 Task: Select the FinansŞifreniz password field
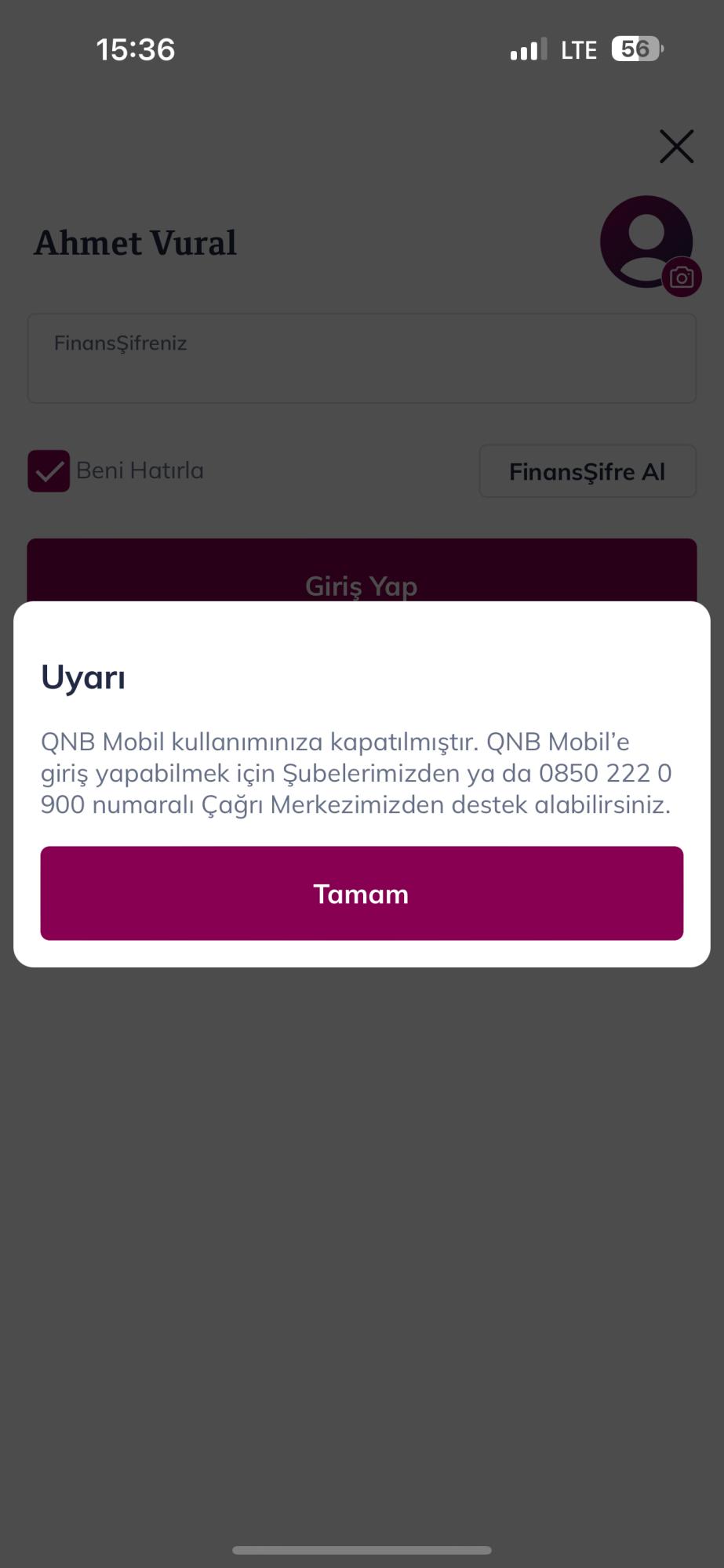(362, 358)
